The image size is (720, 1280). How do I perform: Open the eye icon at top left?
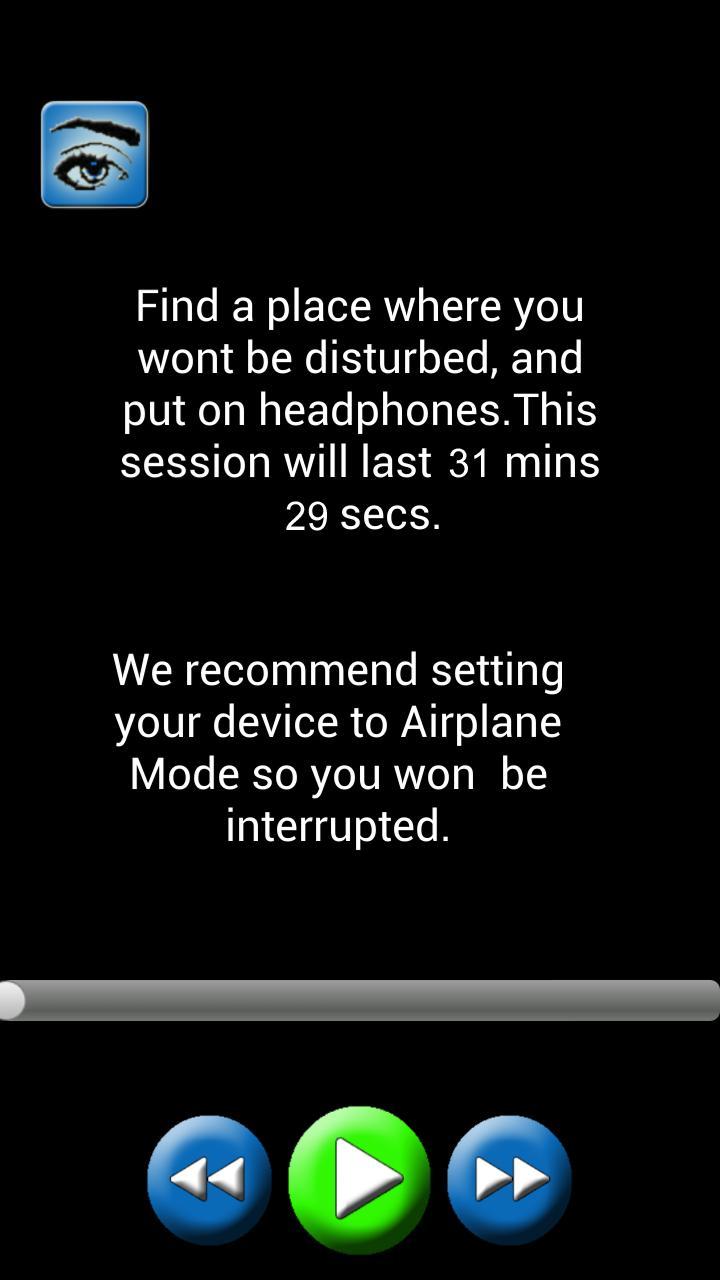point(95,155)
